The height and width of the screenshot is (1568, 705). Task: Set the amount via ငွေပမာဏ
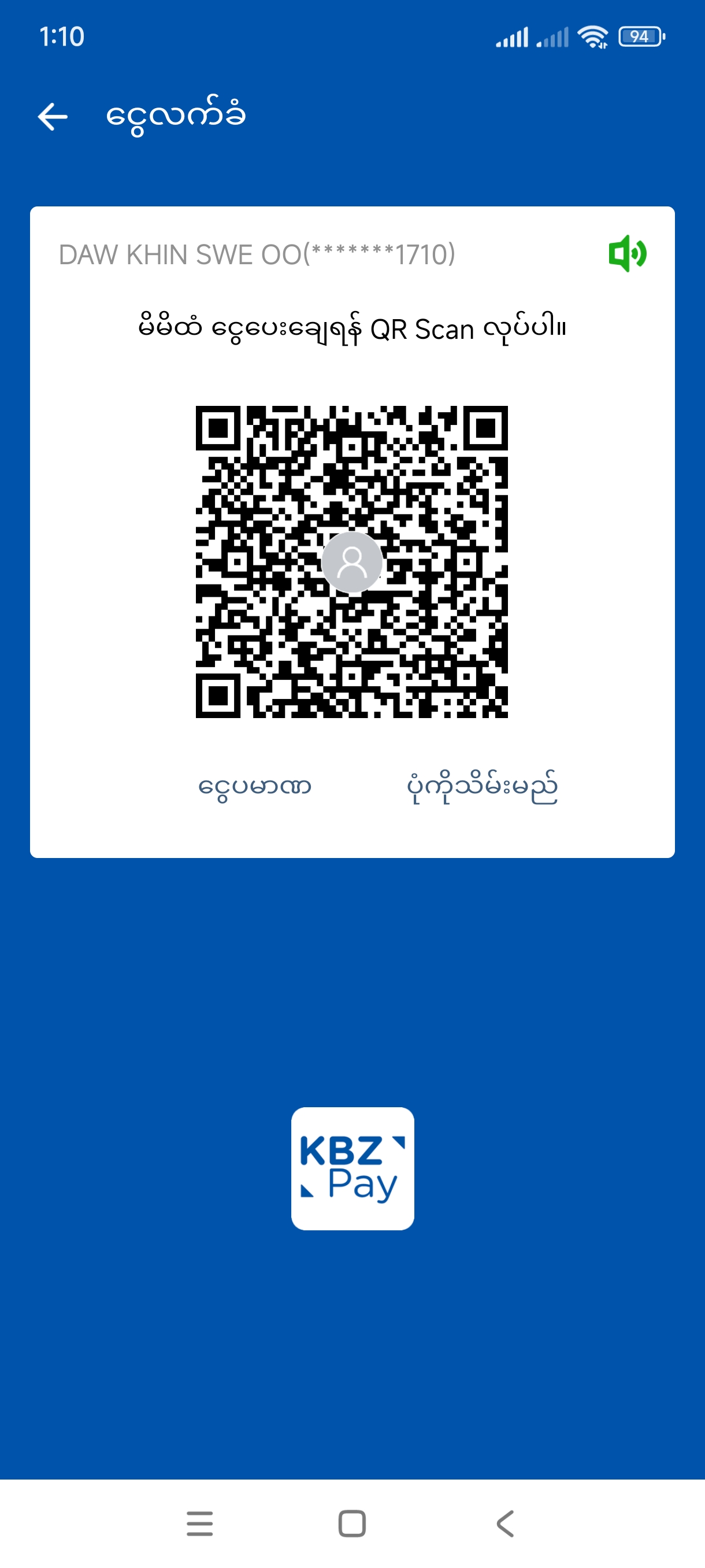[255, 786]
